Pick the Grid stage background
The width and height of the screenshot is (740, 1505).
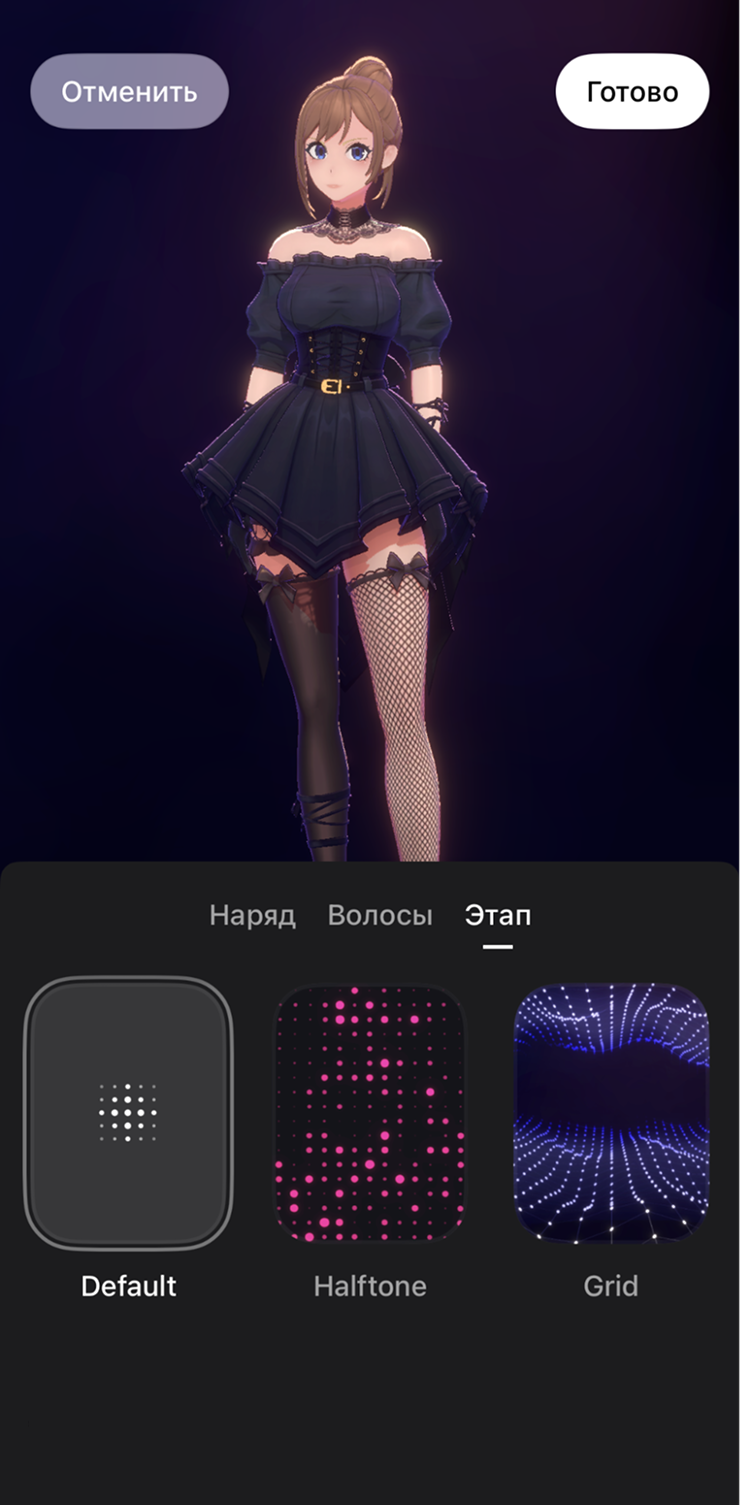611,1113
